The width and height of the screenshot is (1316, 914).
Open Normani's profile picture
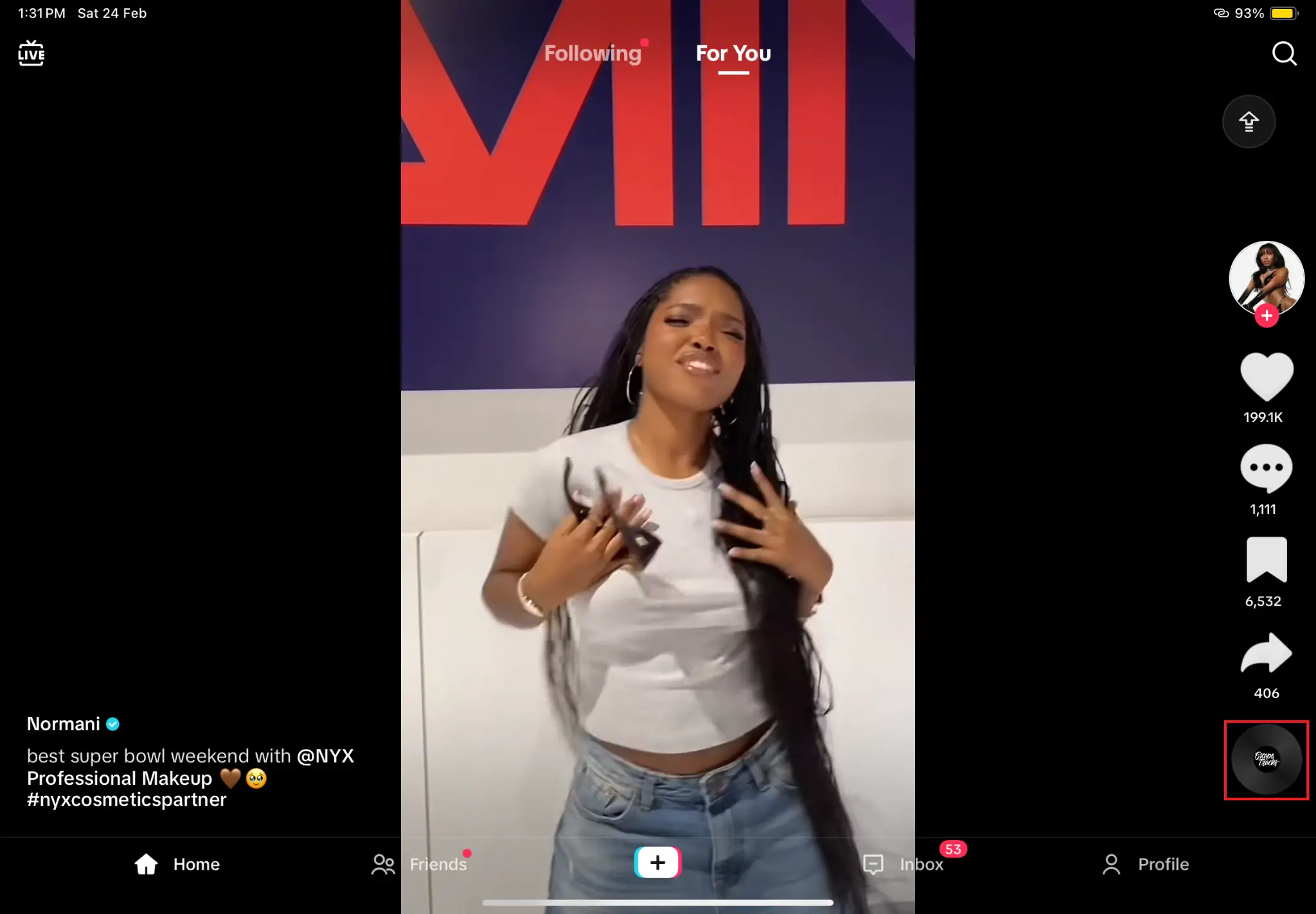(1266, 276)
